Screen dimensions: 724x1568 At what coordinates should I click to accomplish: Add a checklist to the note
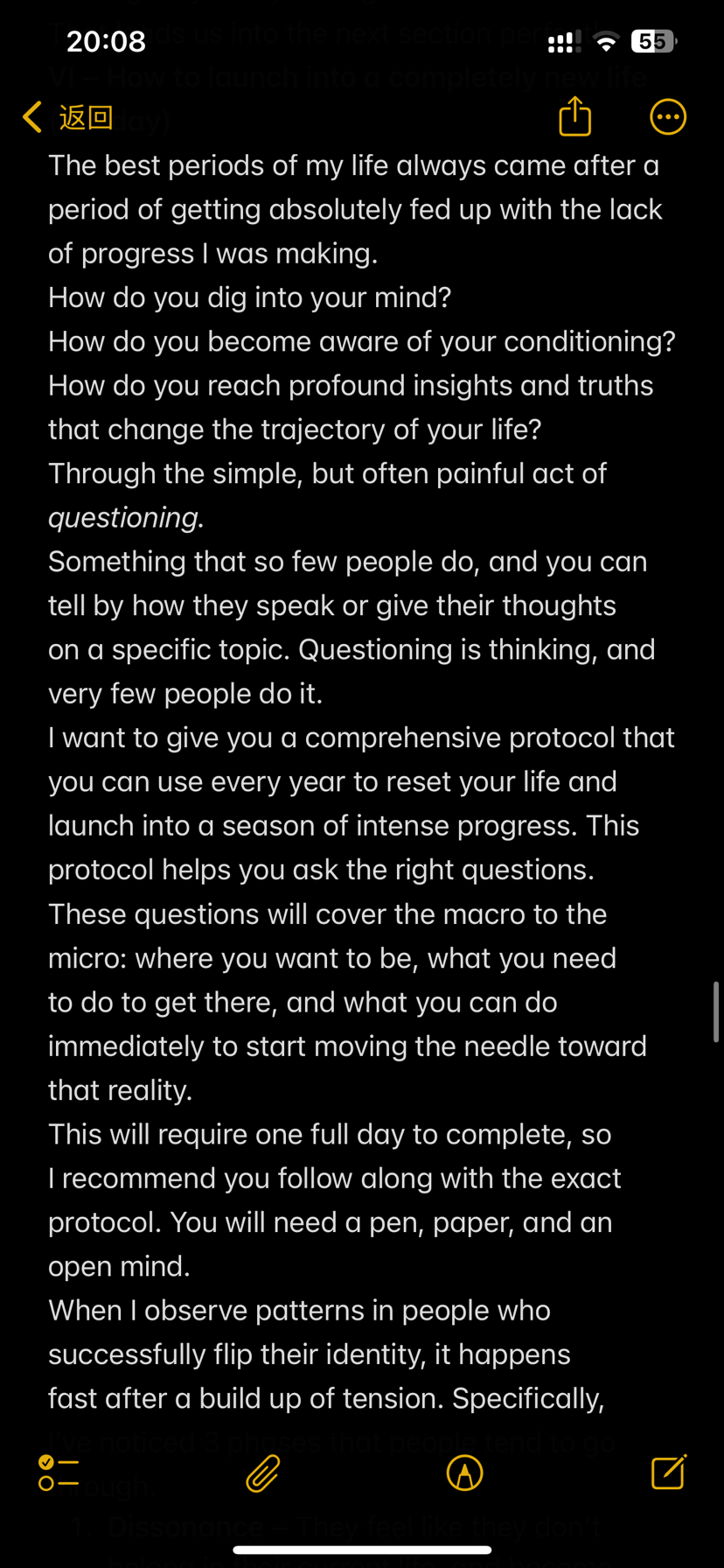(59, 1473)
